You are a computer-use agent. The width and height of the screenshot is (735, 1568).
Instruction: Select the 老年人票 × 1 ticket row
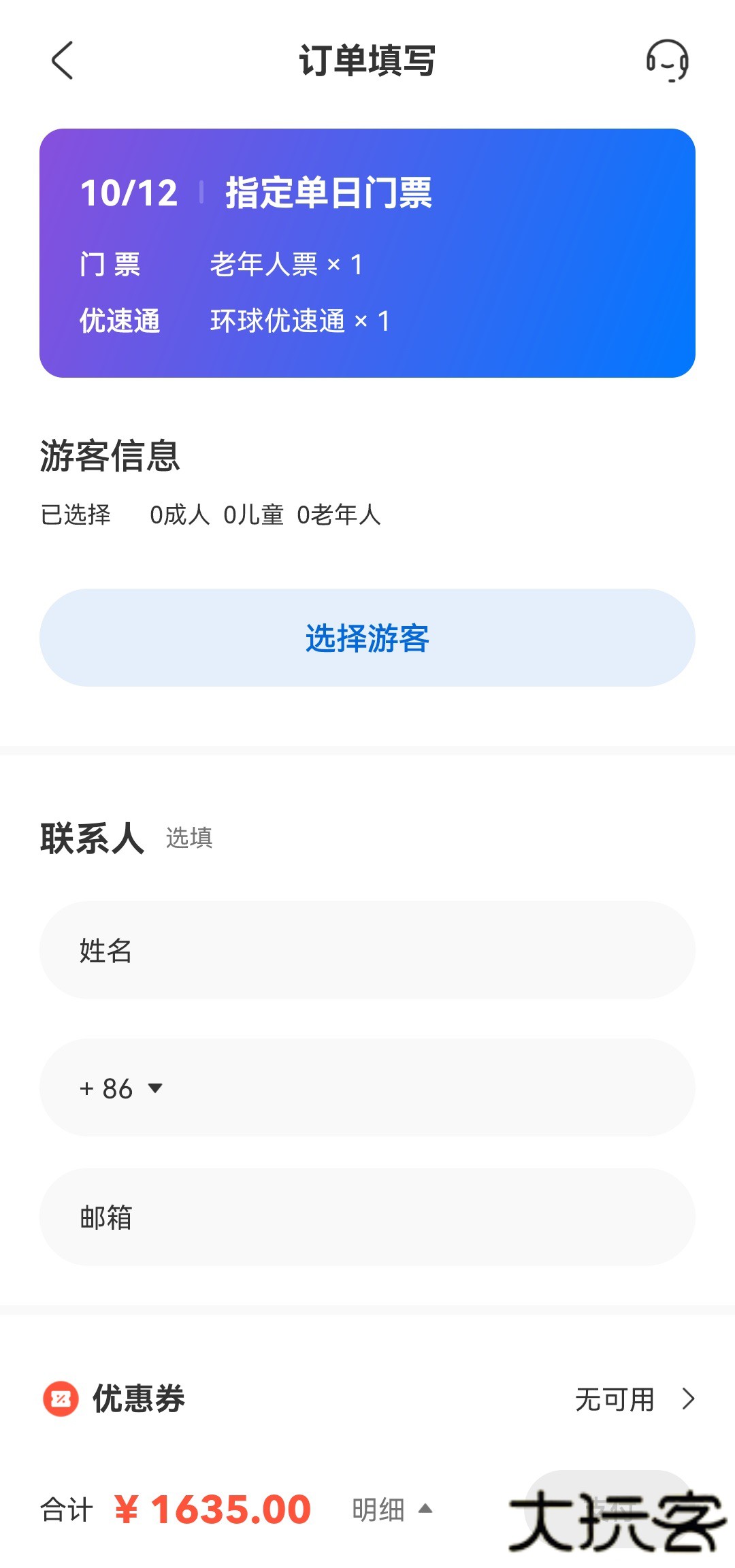point(286,265)
